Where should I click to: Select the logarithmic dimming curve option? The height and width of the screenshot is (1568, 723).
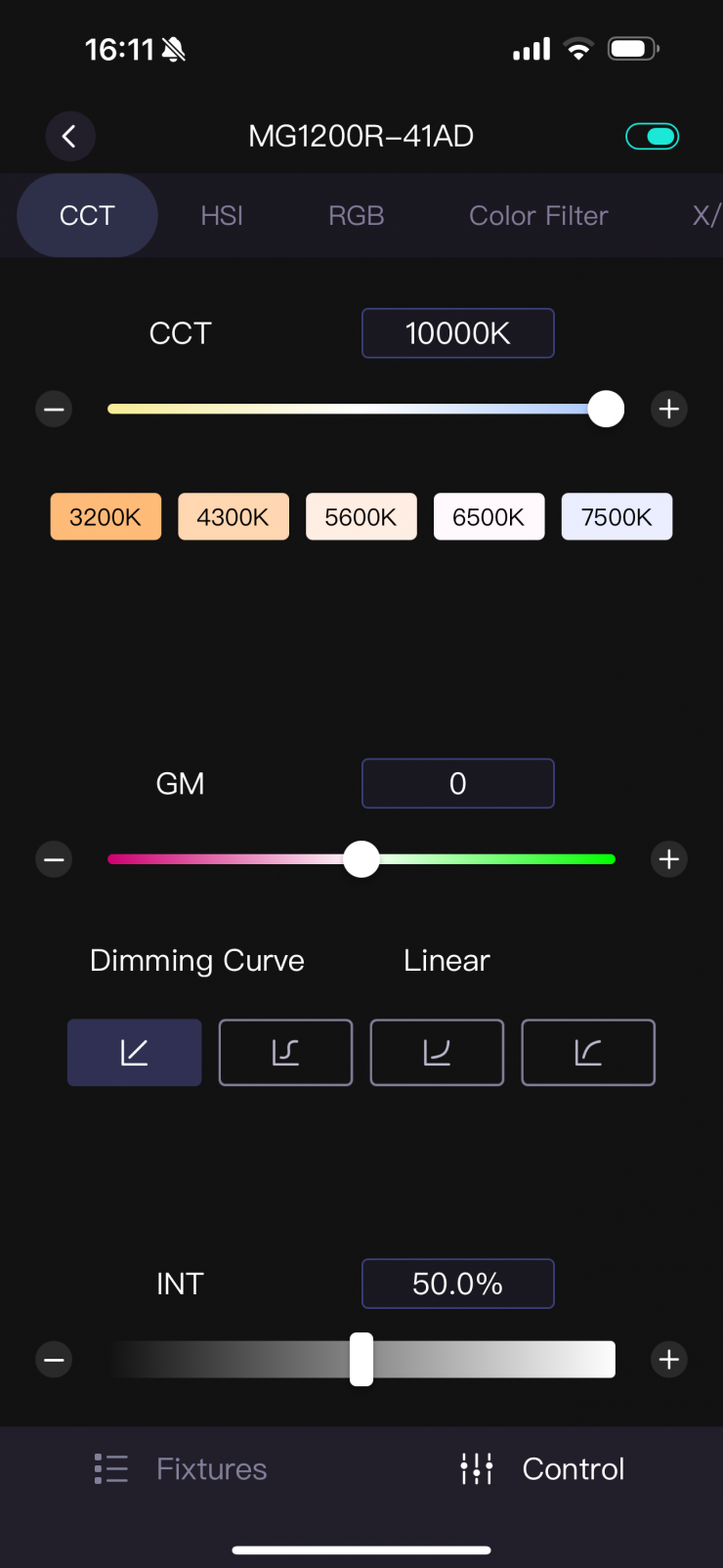tap(588, 1053)
